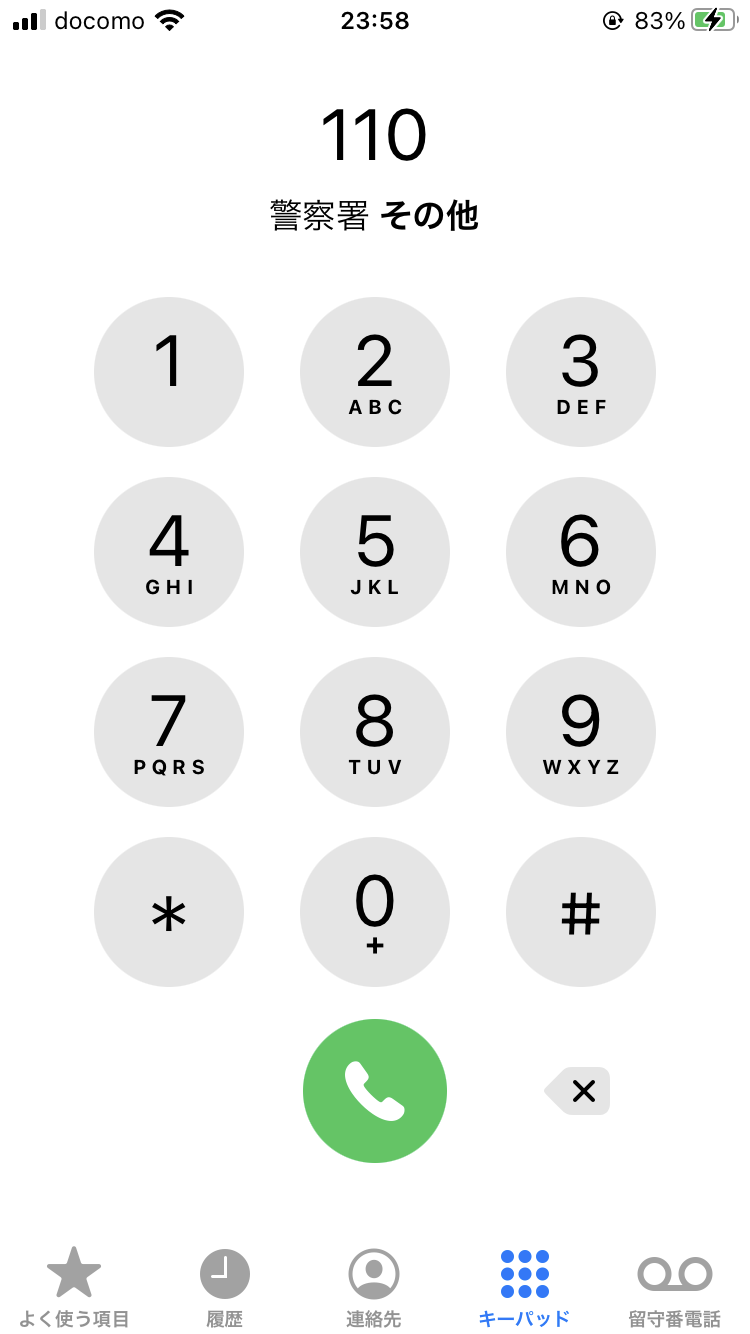Image resolution: width=750 pixels, height=1334 pixels.
Task: Open the 履歴 tab
Action: 225,1287
